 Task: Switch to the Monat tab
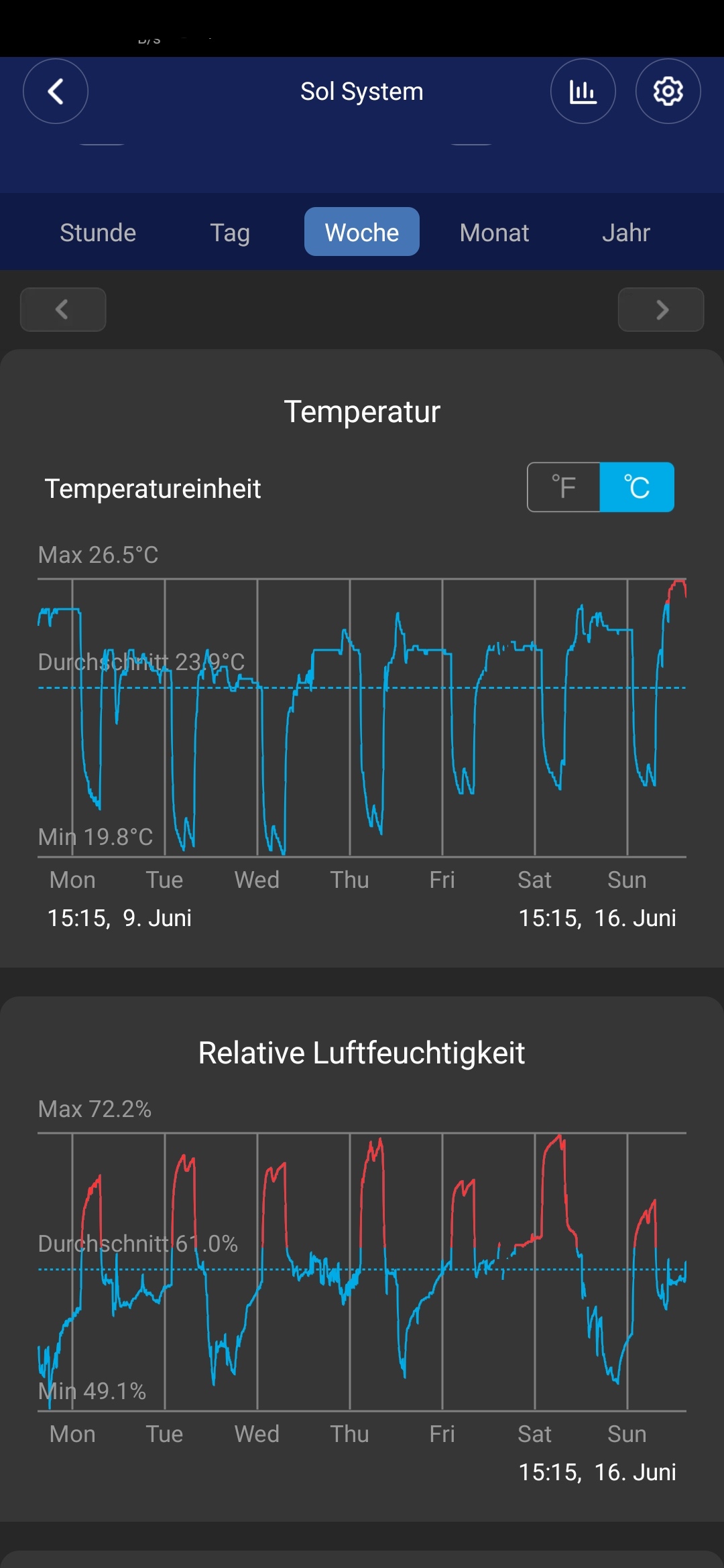click(494, 233)
